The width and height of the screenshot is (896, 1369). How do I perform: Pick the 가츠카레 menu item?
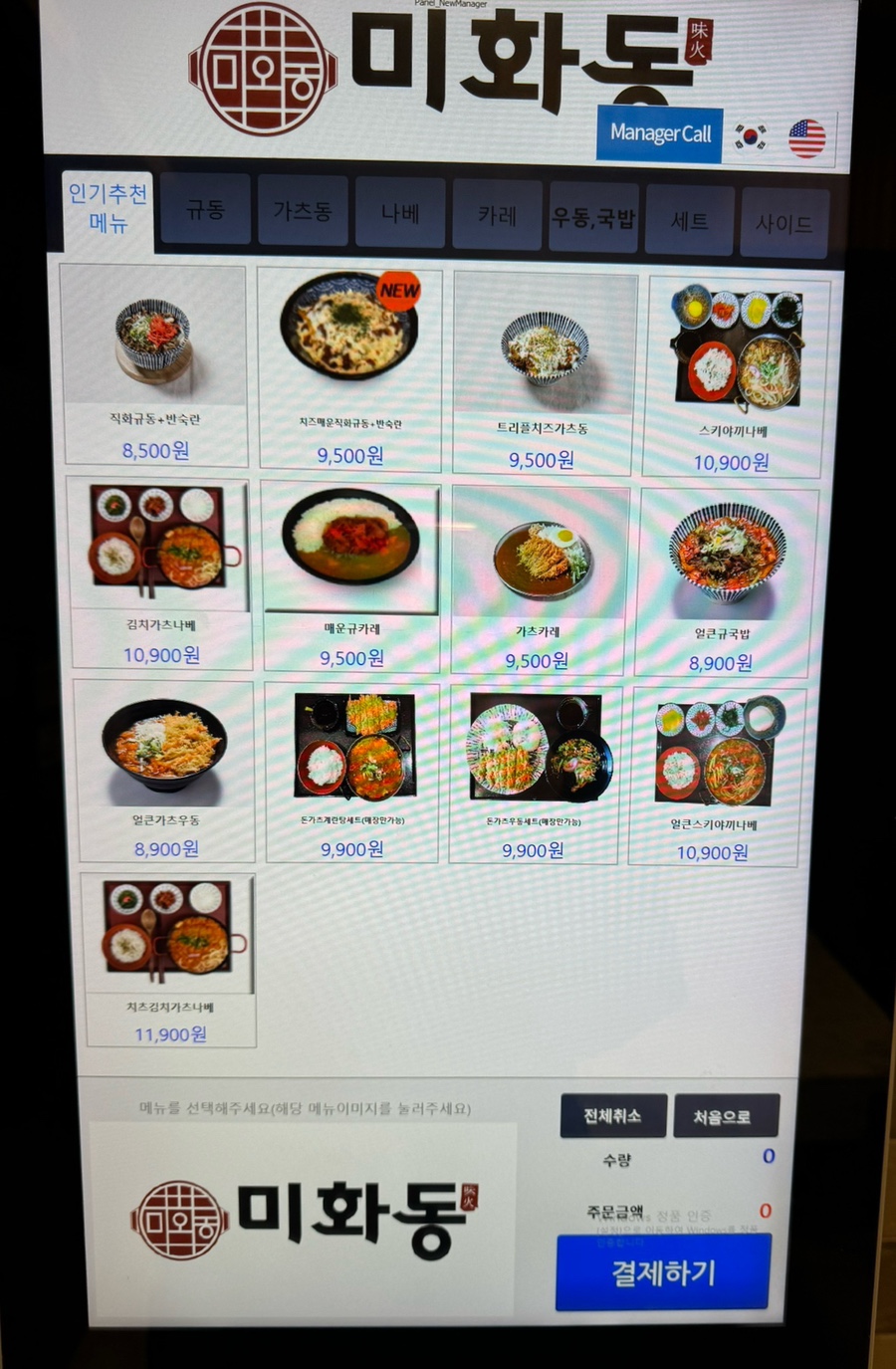point(539,578)
